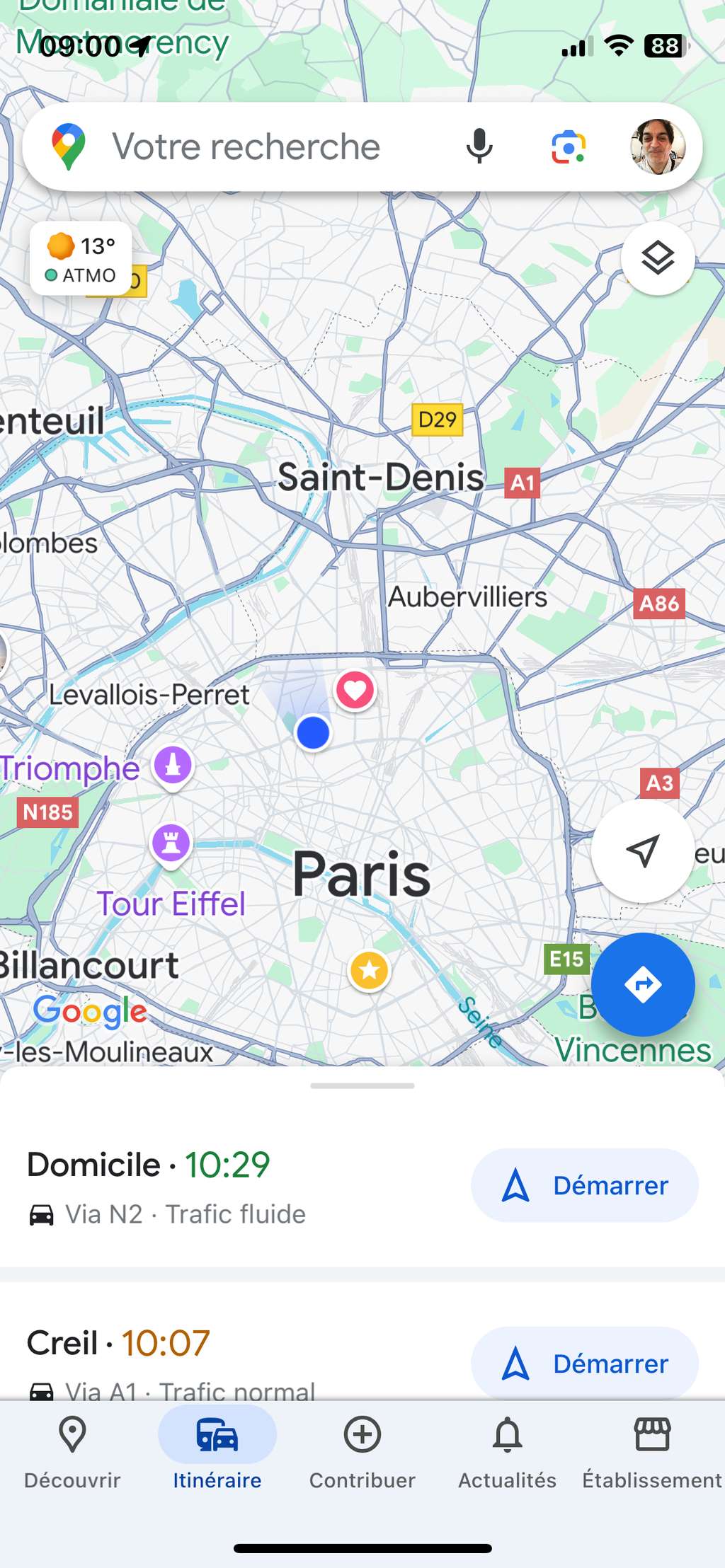725x1568 pixels.
Task: Open the Contribuer tab
Action: pos(362,1447)
